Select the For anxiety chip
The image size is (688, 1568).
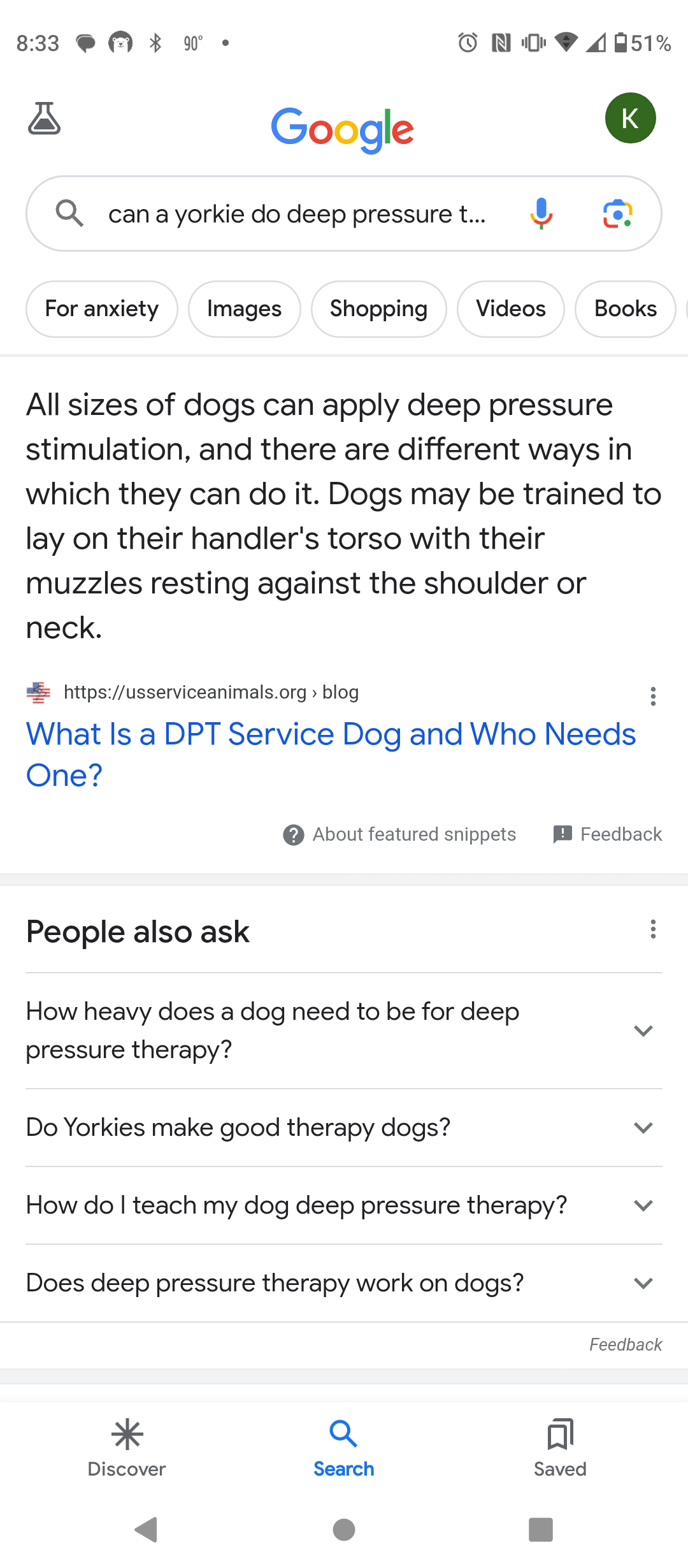[102, 309]
